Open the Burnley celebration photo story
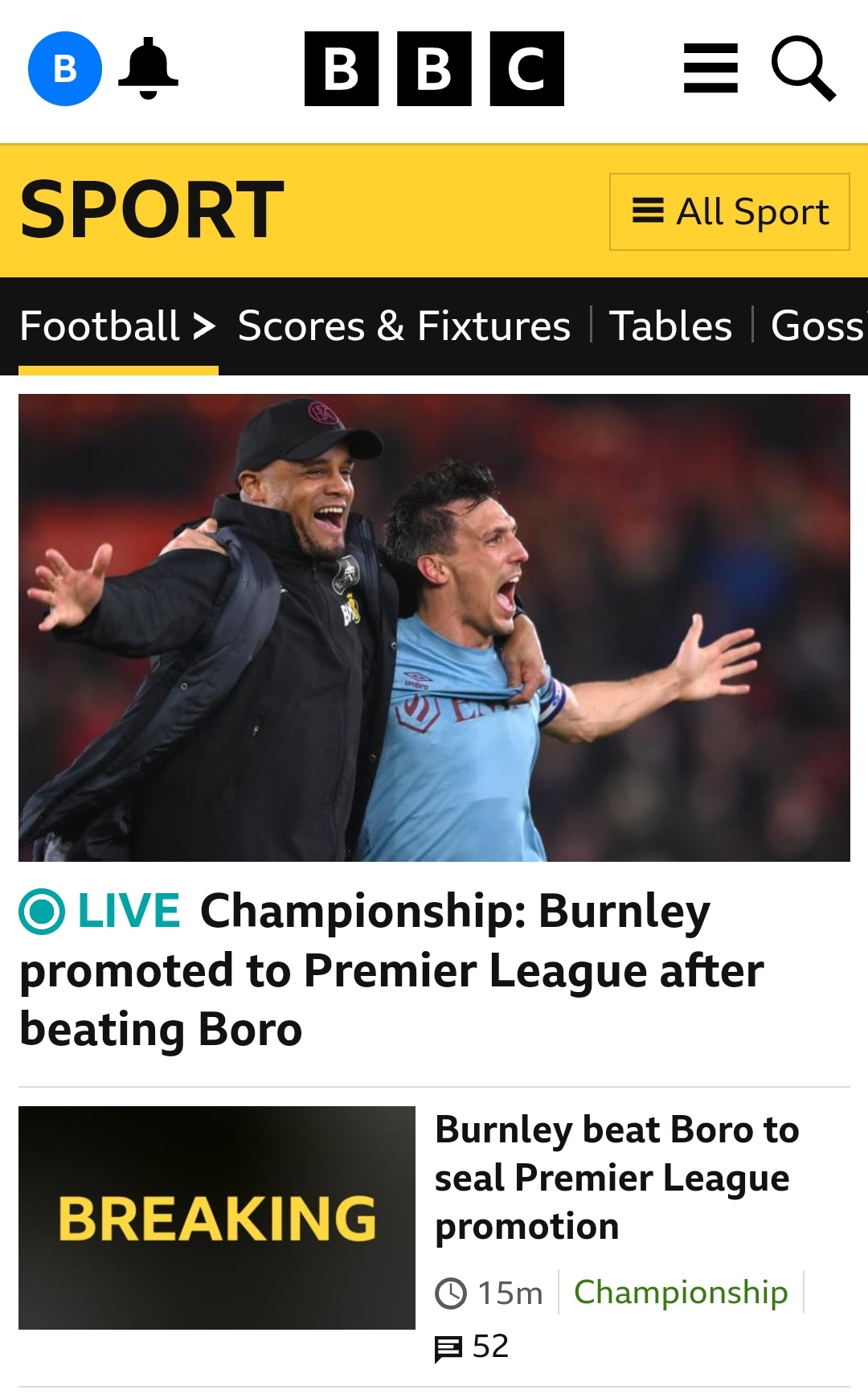868x1394 pixels. (434, 627)
